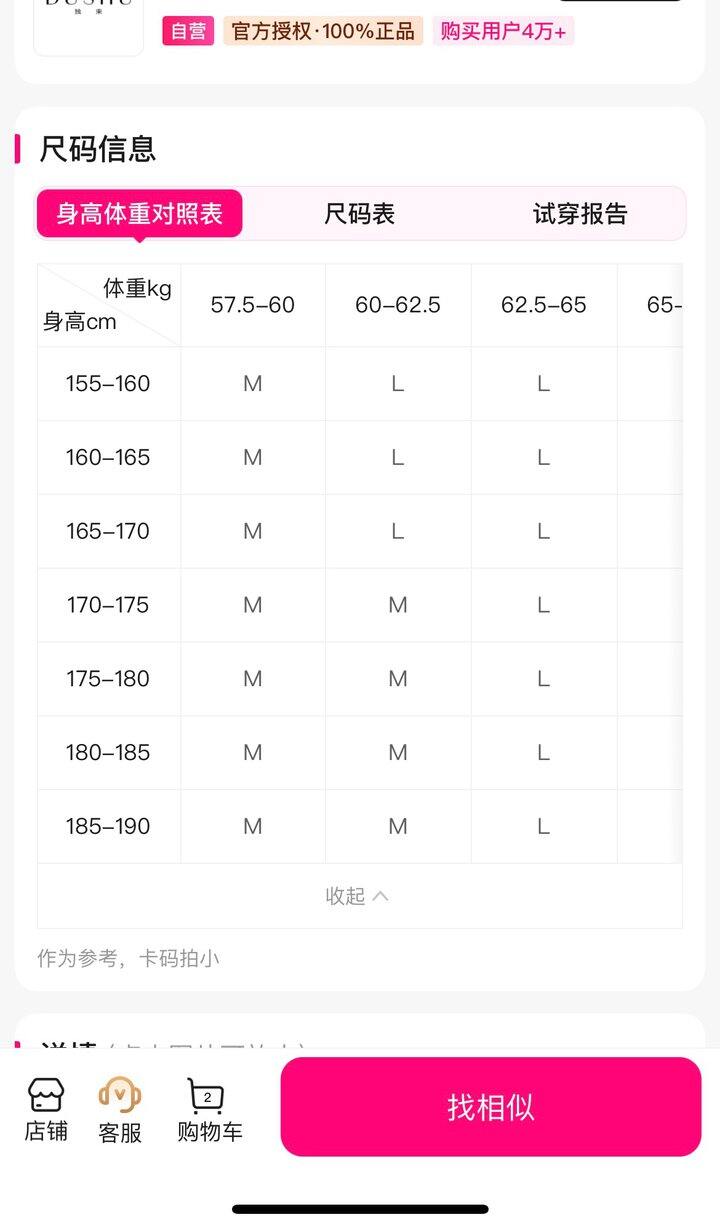The height and width of the screenshot is (1228, 720).
Task: Open the 店铺 store page
Action: point(46,1110)
